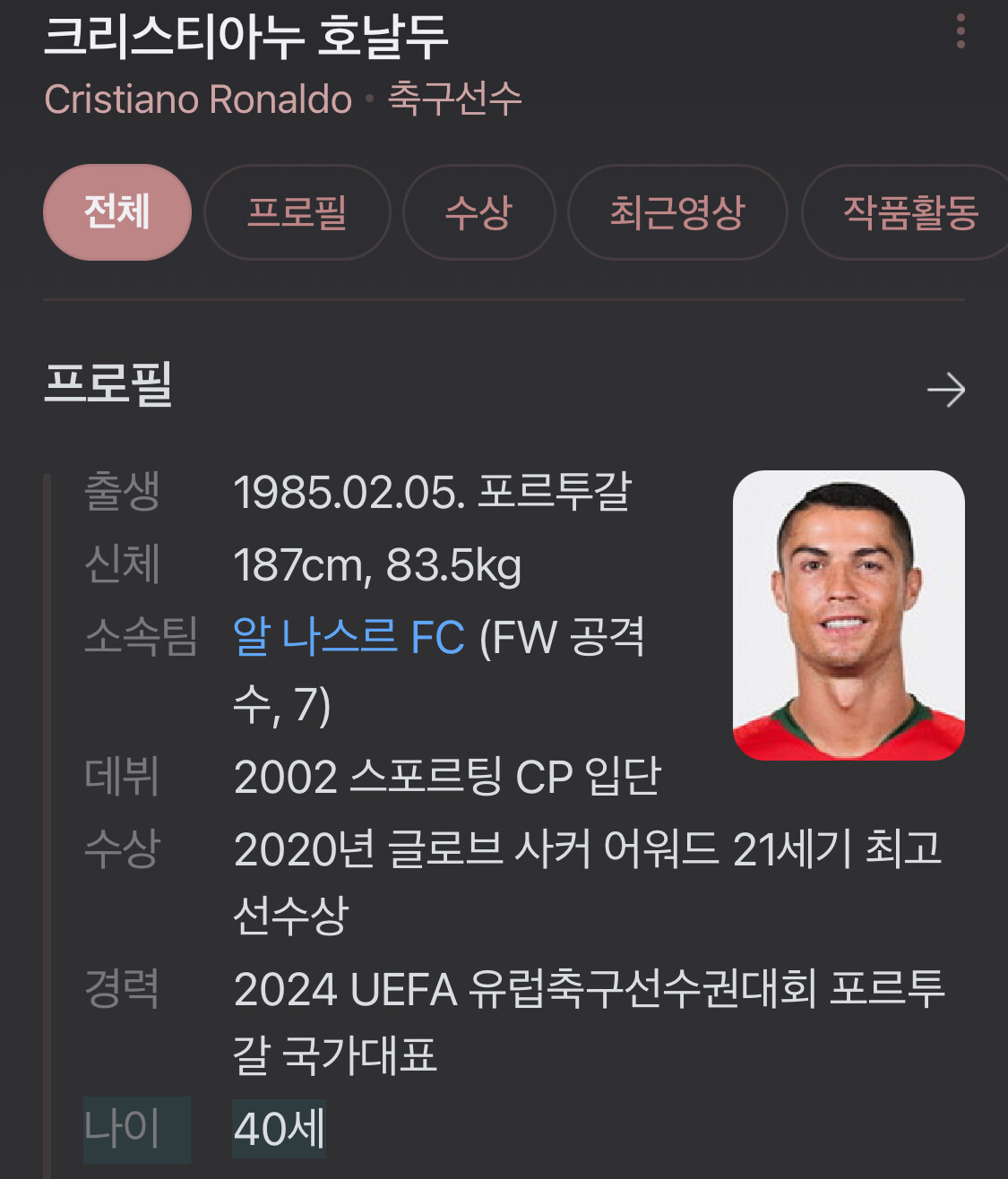
Task: Switch to the 프로필 tab
Action: [297, 212]
